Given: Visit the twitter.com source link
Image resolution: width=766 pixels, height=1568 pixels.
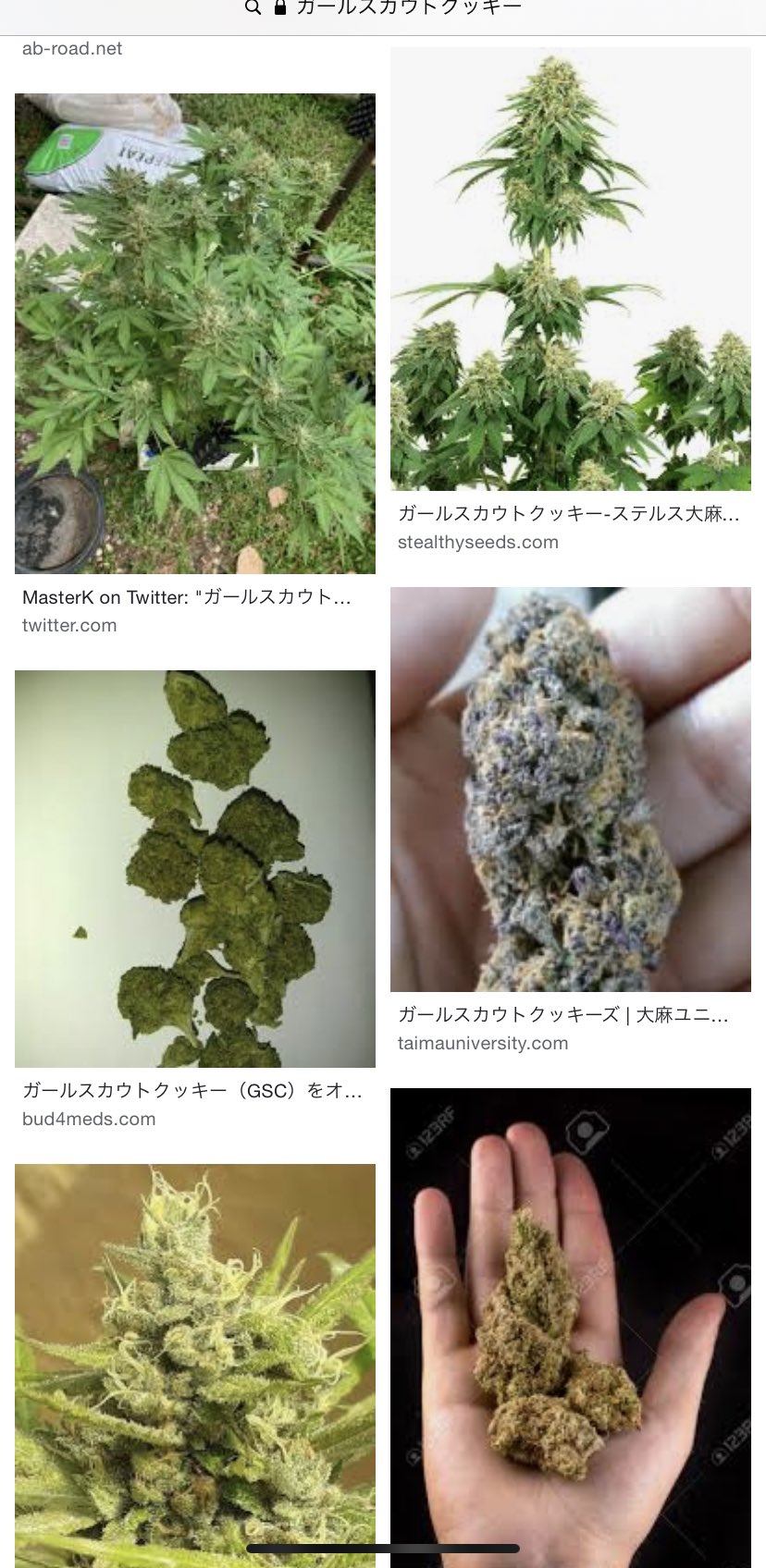Looking at the screenshot, I should [x=69, y=626].
